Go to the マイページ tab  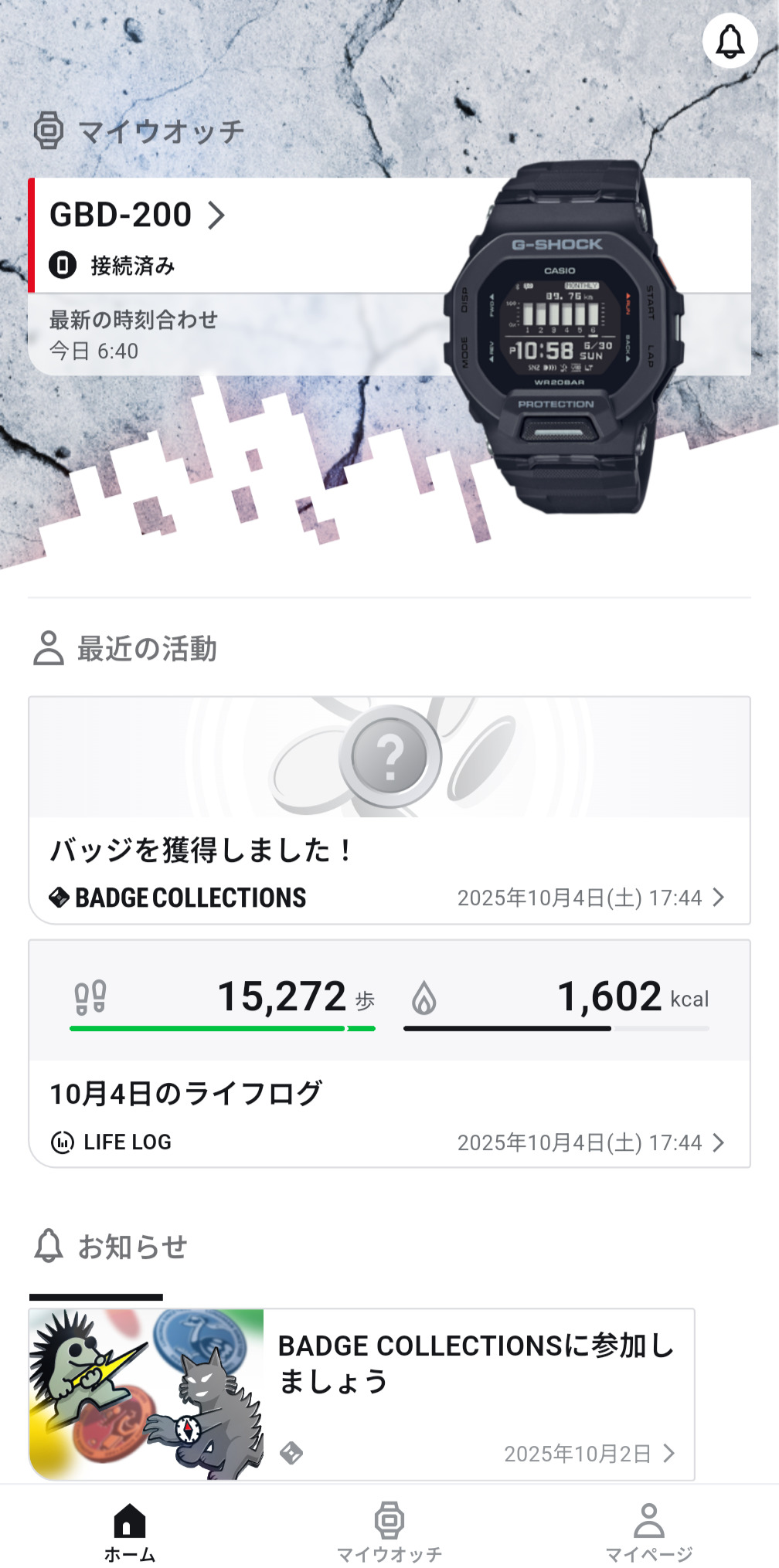648,1532
